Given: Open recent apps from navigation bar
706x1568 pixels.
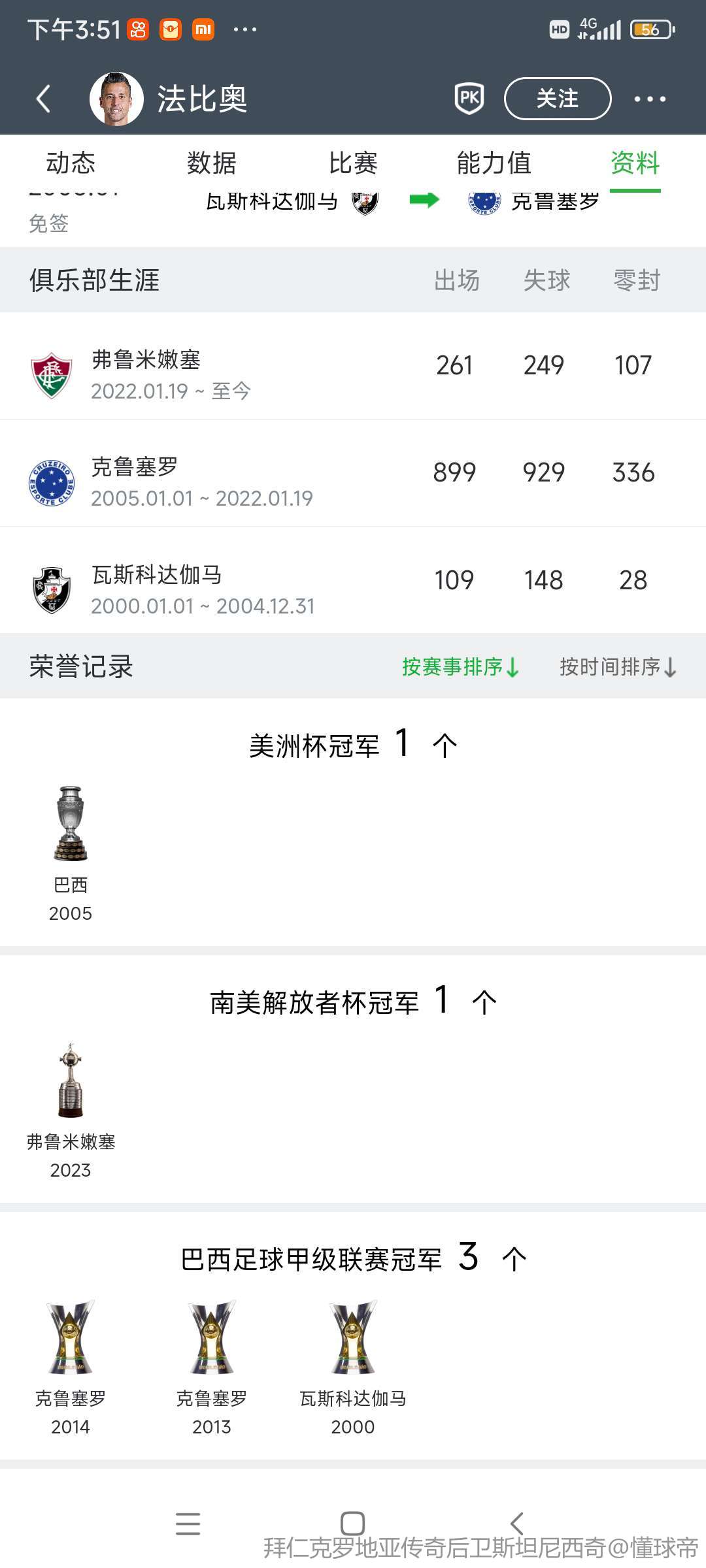Looking at the screenshot, I should 188,1524.
